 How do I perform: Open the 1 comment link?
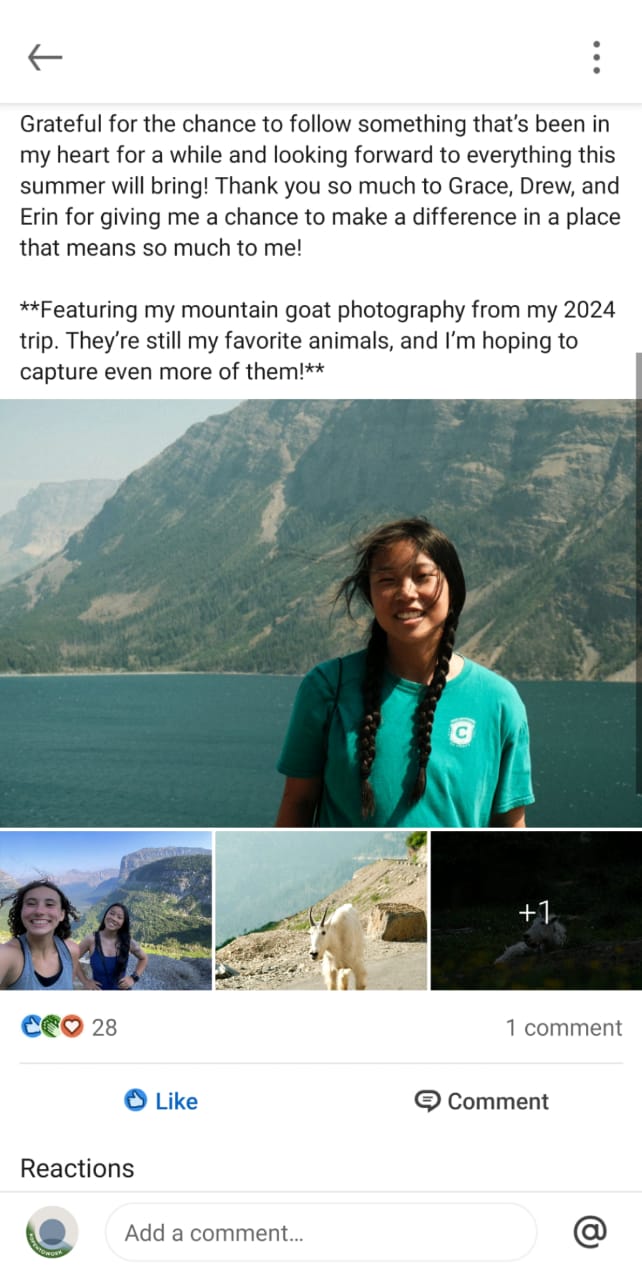coord(563,1027)
